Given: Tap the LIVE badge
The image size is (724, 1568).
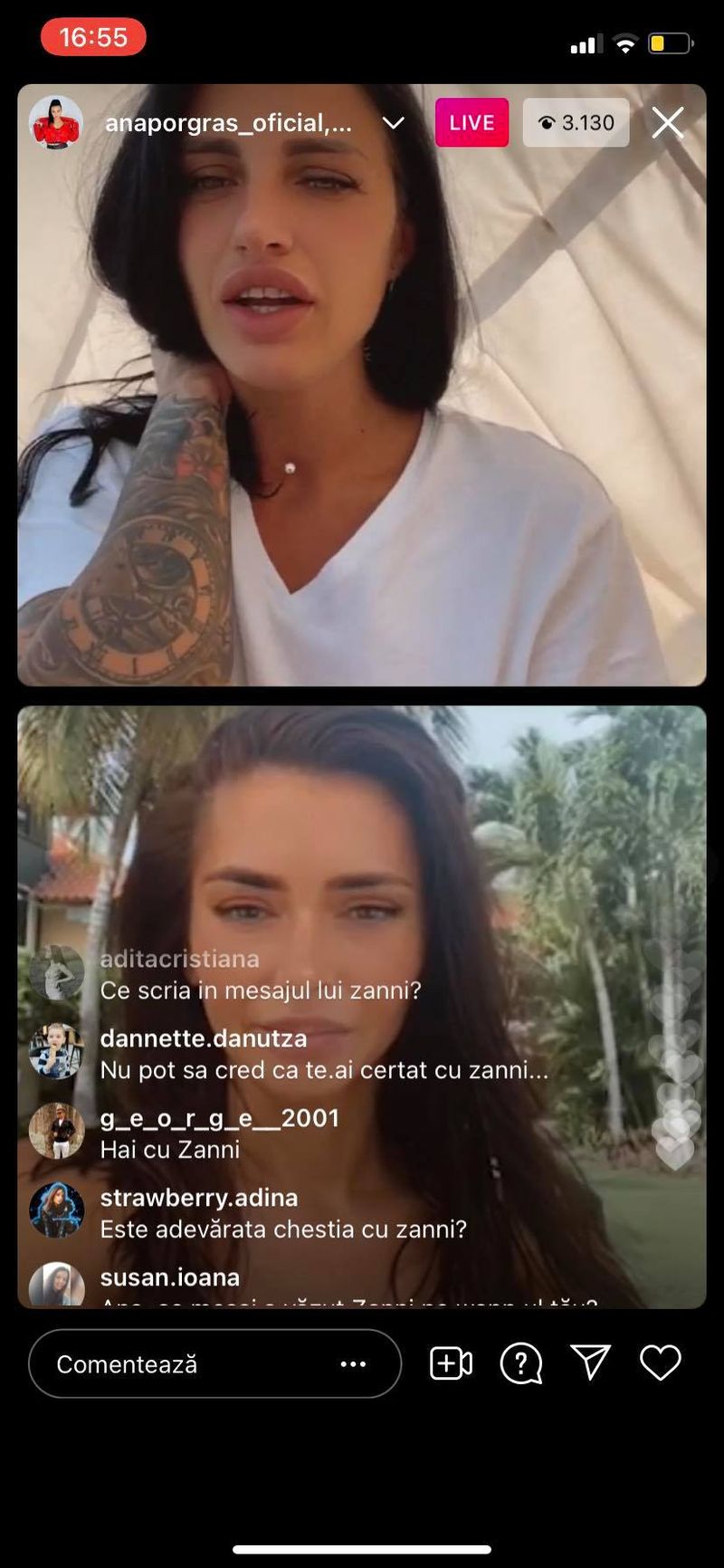Looking at the screenshot, I should pos(471,122).
